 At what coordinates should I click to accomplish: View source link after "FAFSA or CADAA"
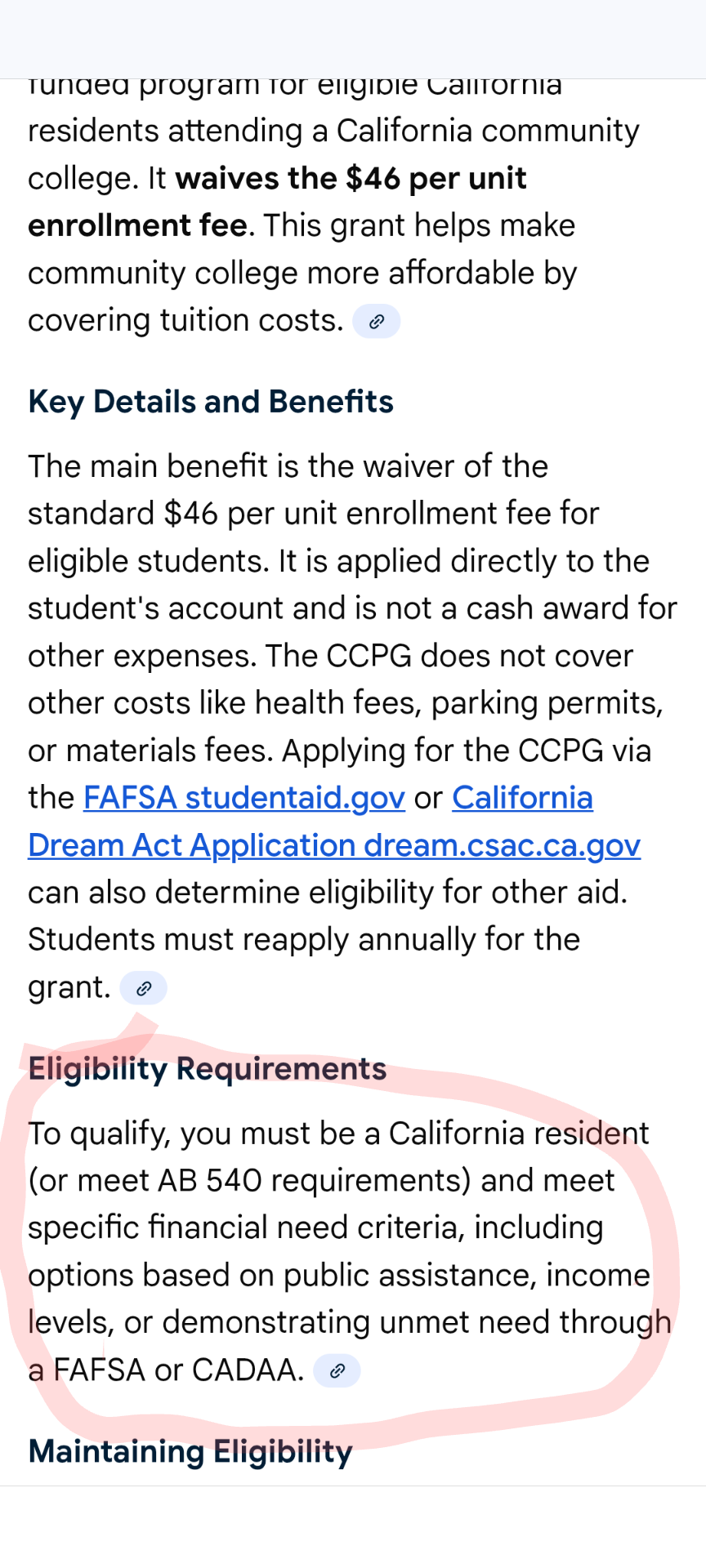pos(337,1370)
